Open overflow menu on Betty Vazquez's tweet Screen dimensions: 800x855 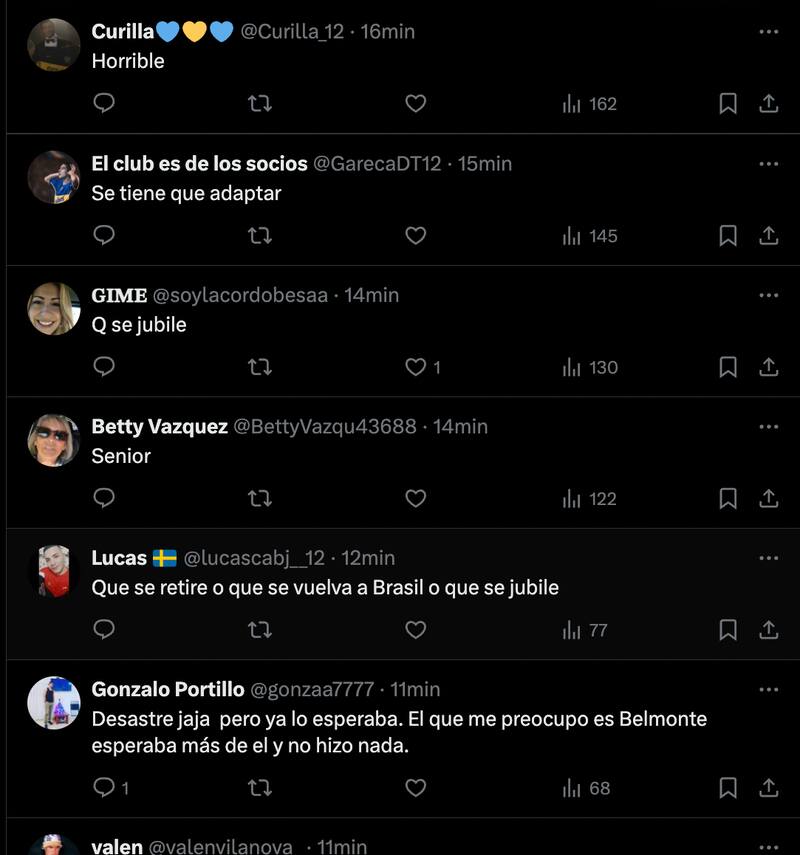768,427
